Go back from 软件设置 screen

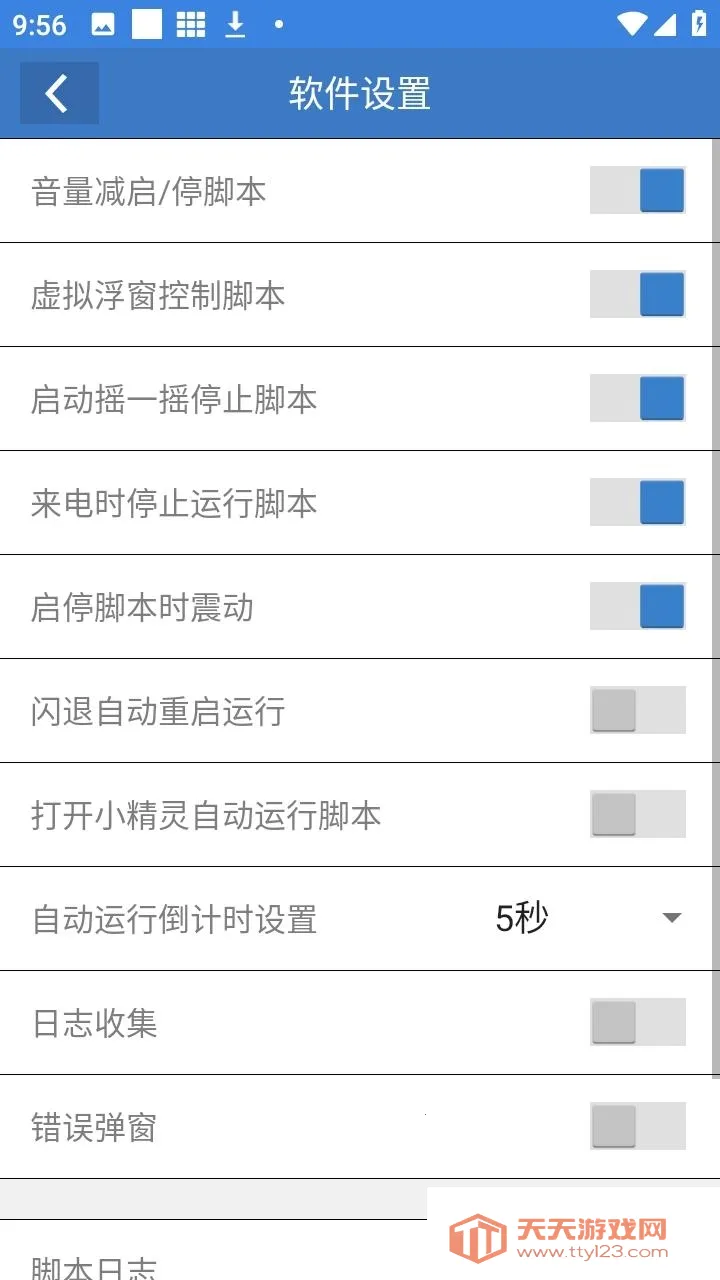59,94
